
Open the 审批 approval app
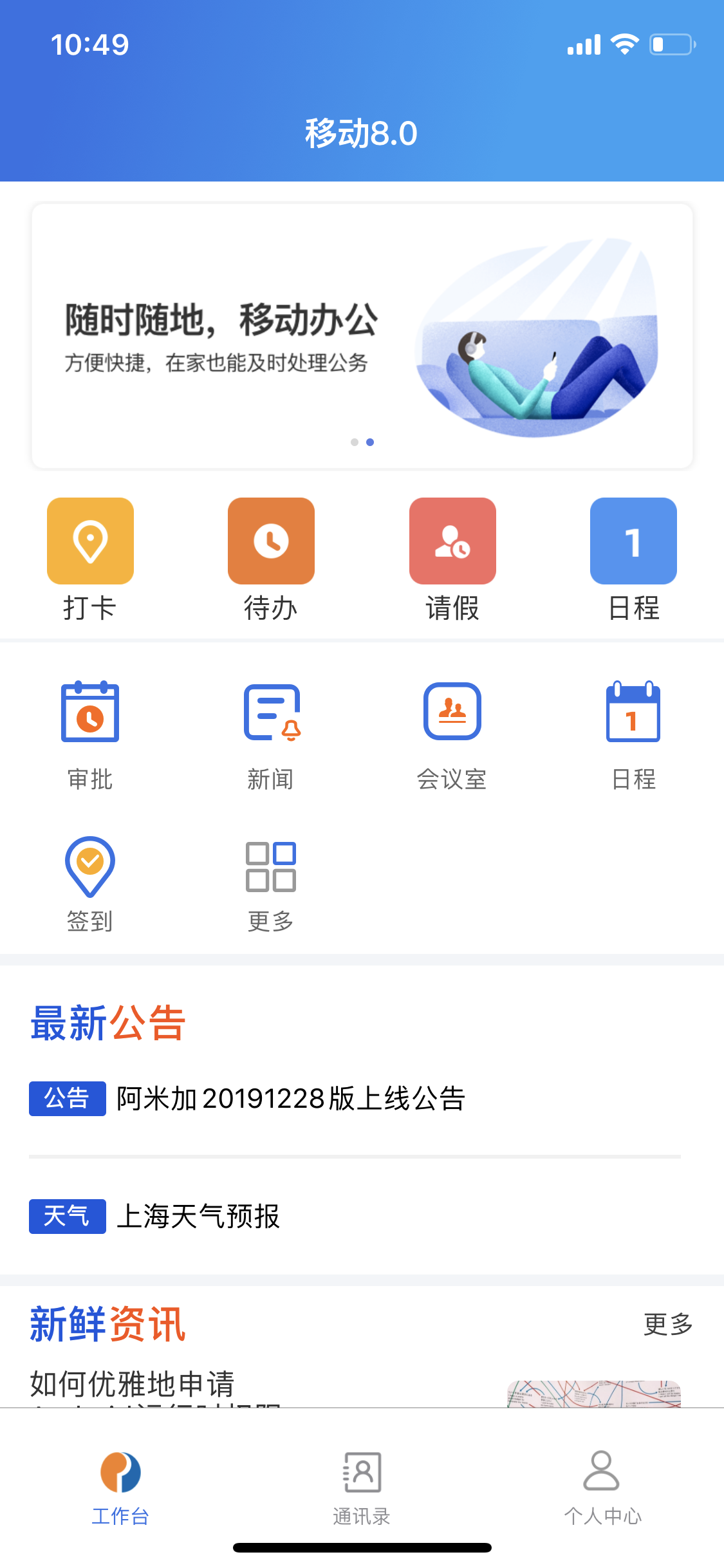click(x=90, y=734)
